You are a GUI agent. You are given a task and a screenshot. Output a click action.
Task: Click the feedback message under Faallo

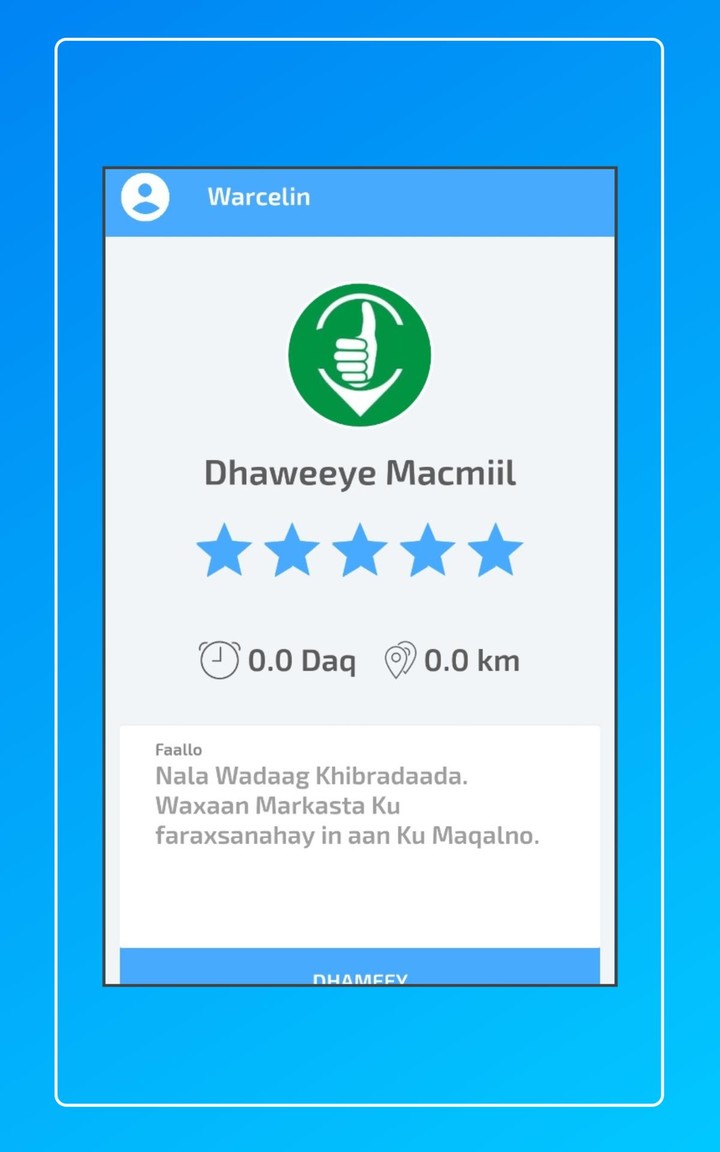[349, 805]
